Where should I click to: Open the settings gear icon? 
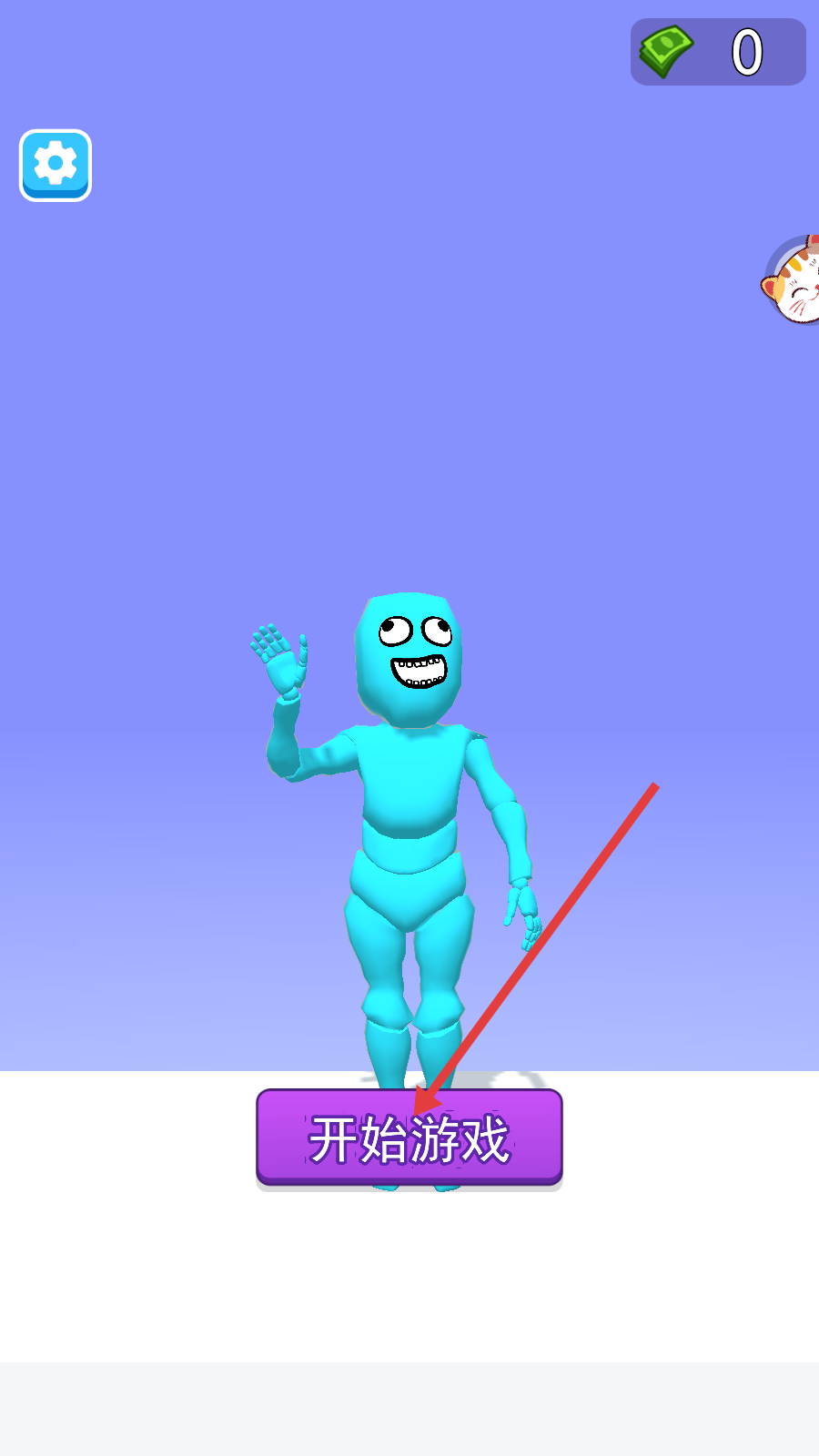click(x=56, y=165)
